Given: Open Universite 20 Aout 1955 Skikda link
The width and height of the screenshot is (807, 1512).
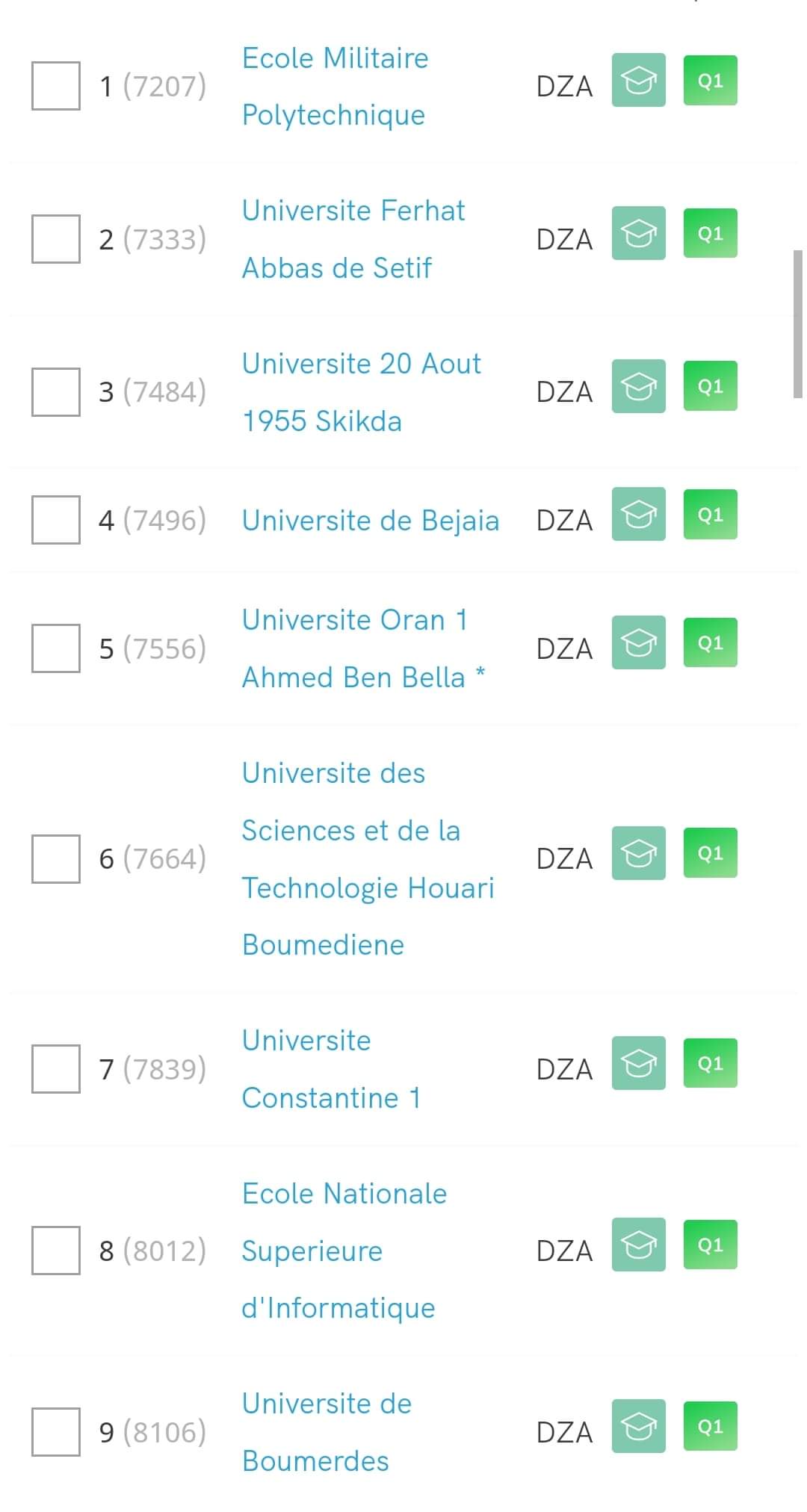Looking at the screenshot, I should (362, 391).
